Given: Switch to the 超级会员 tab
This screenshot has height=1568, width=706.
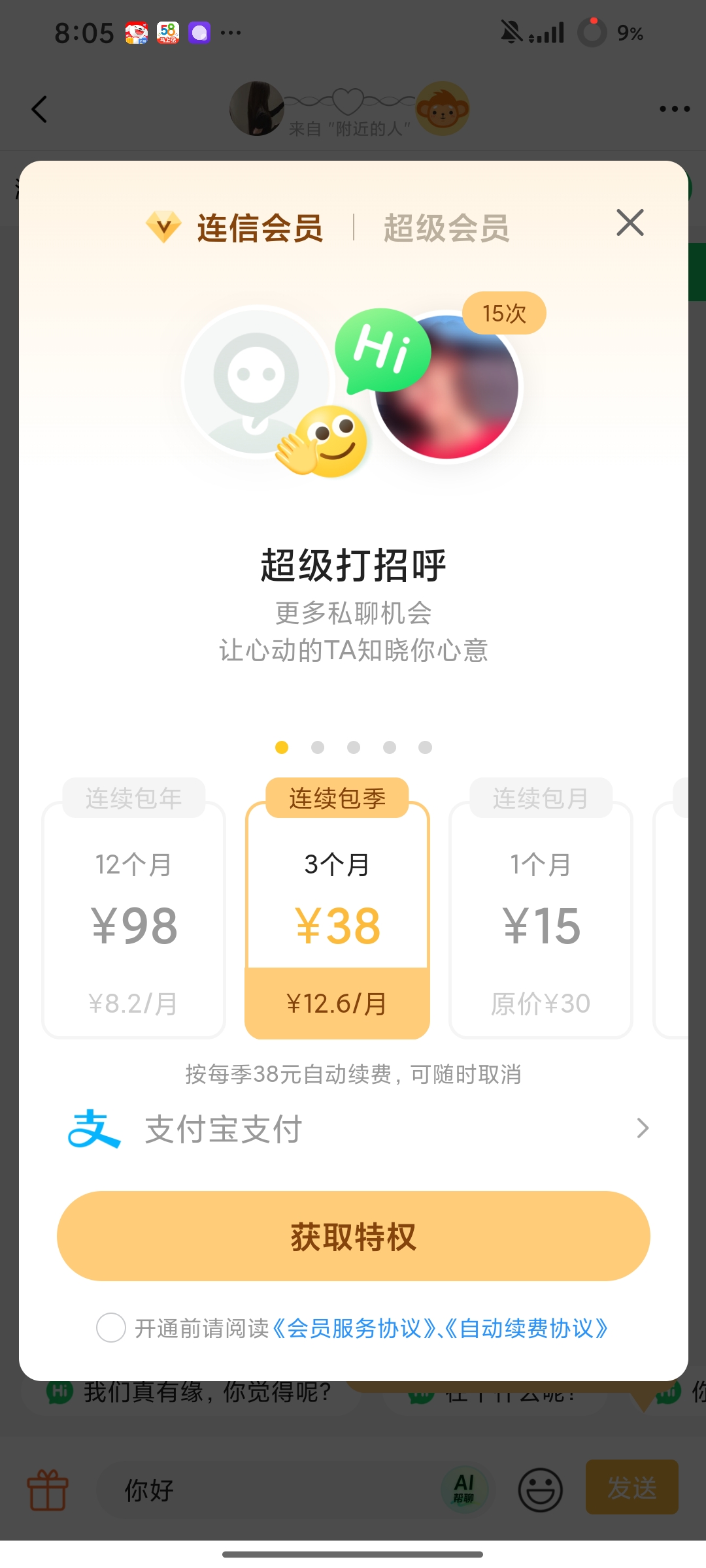Looking at the screenshot, I should tap(446, 228).
